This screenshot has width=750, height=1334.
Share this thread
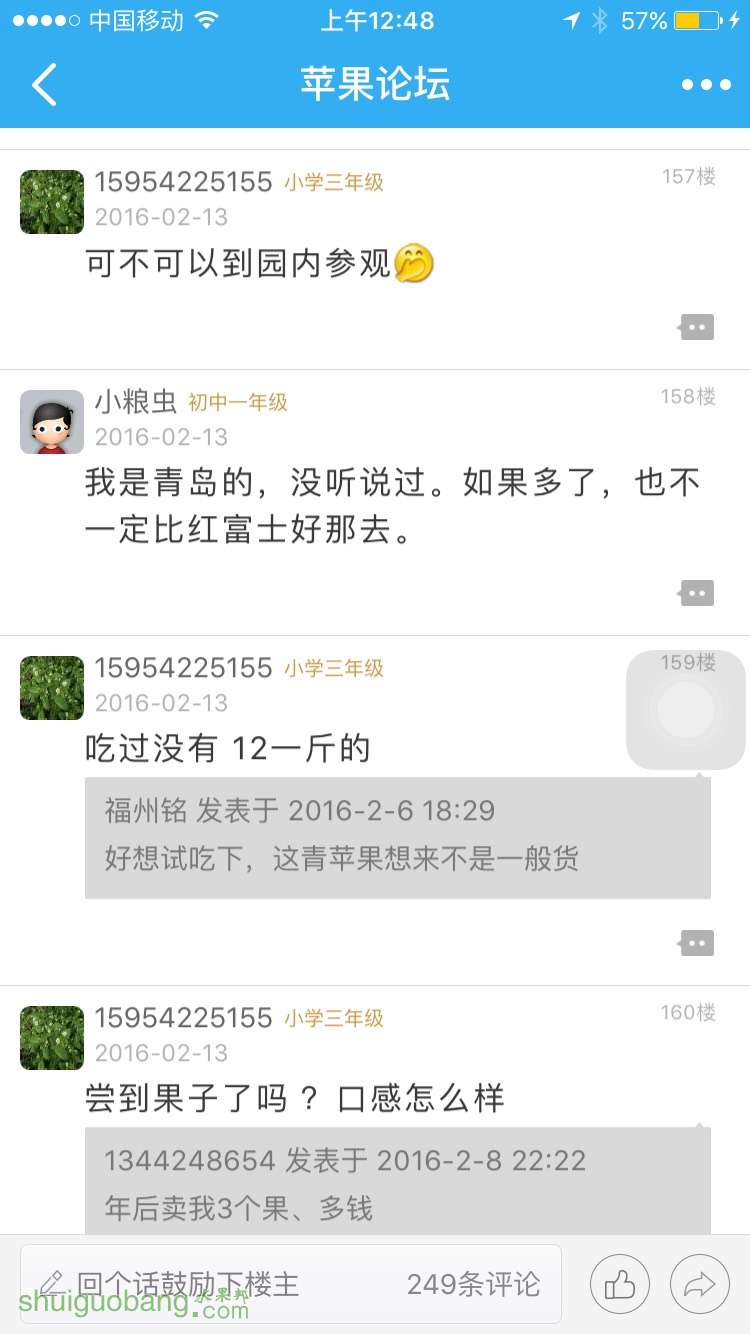click(x=700, y=1284)
